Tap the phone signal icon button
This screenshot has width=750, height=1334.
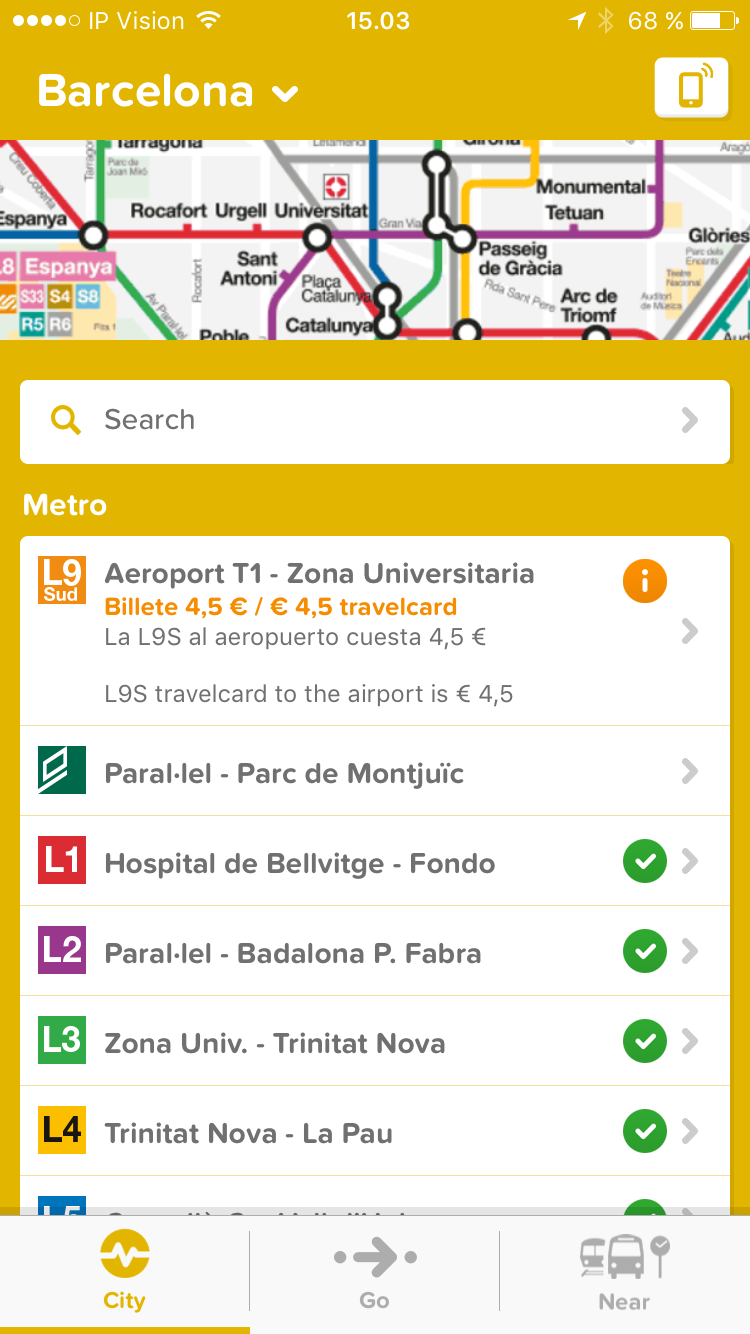pyautogui.click(x=691, y=88)
